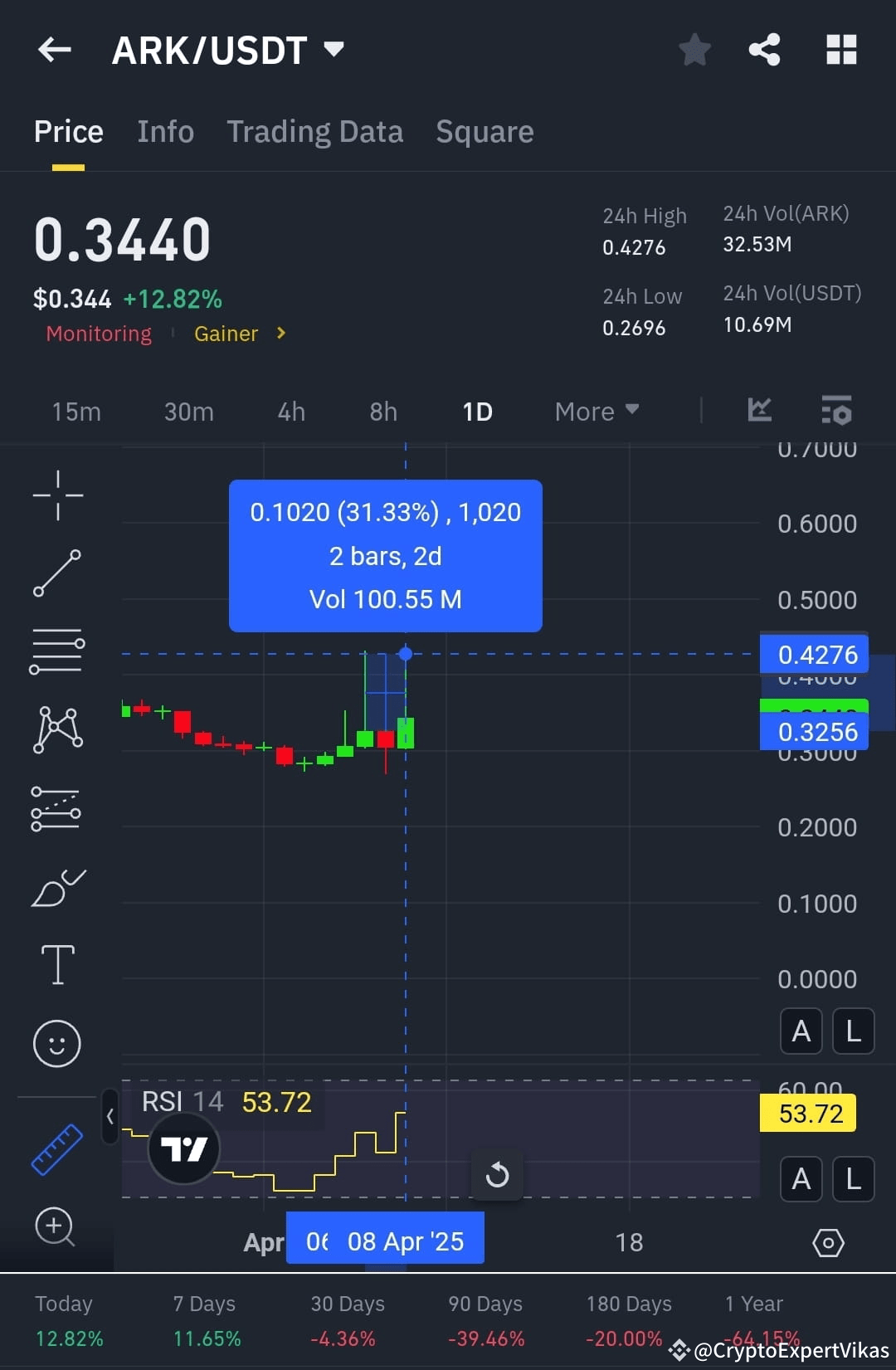Open the More timeframes dropdown

(595, 411)
